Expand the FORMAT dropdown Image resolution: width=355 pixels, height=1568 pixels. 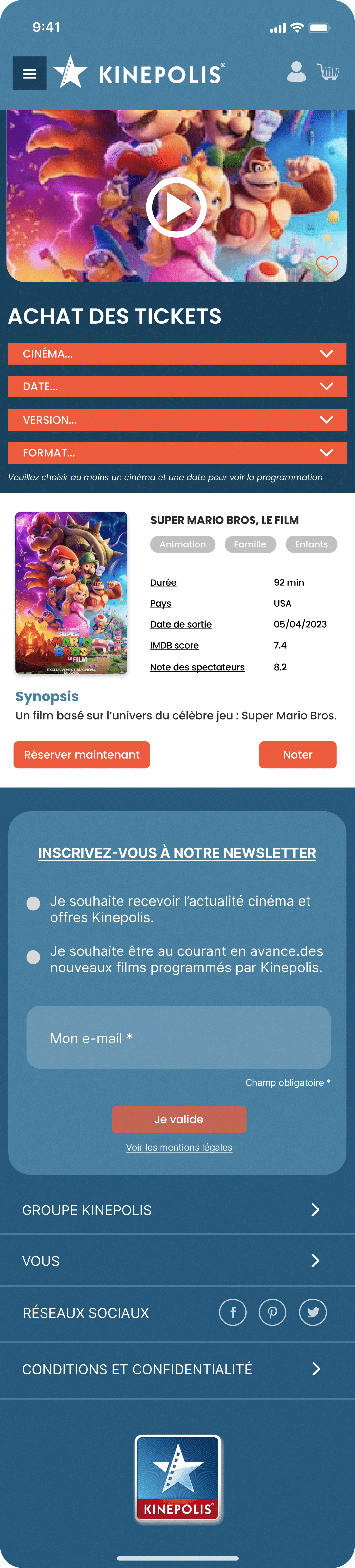click(x=177, y=453)
